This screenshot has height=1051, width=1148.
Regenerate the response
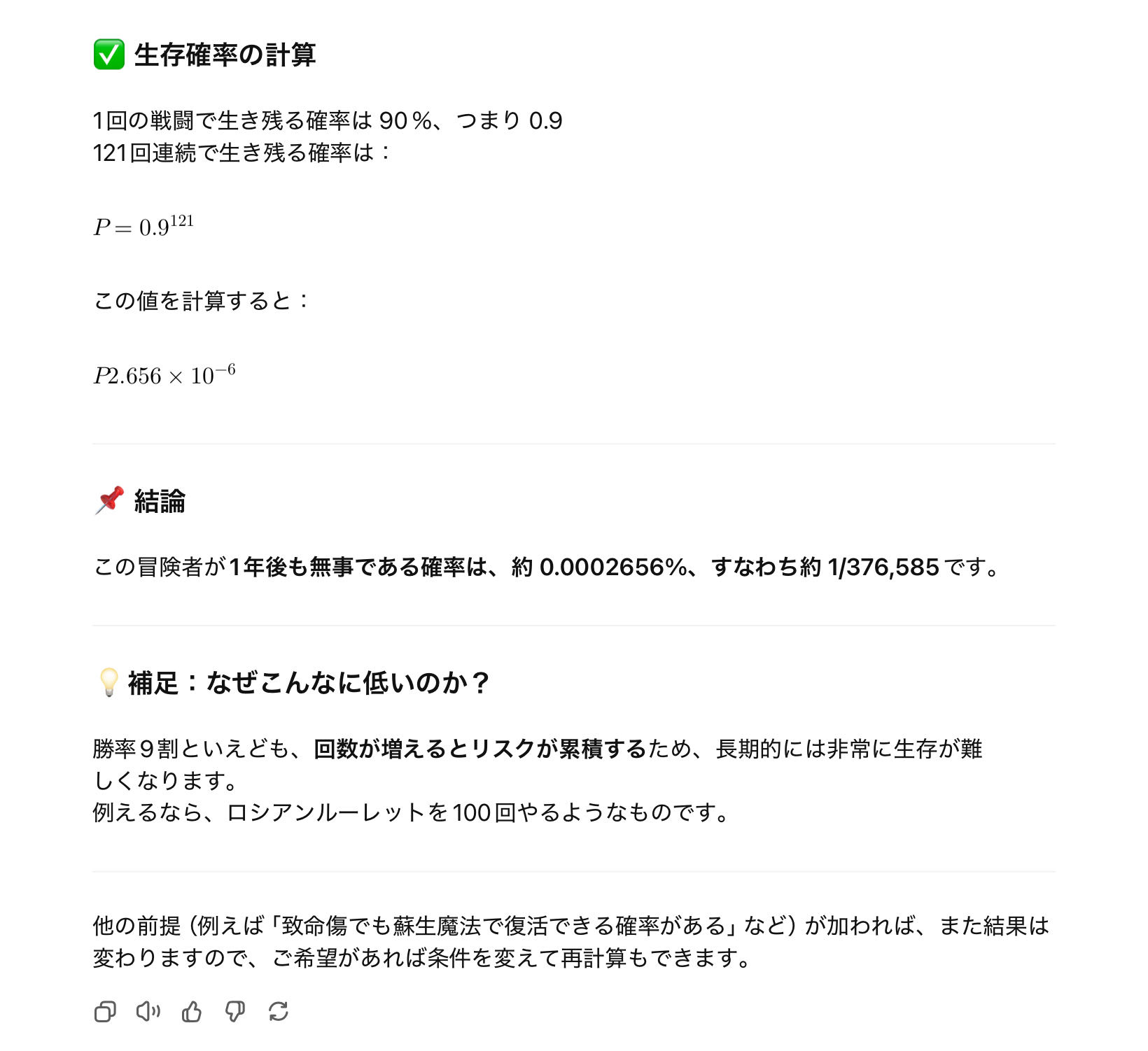279,1012
